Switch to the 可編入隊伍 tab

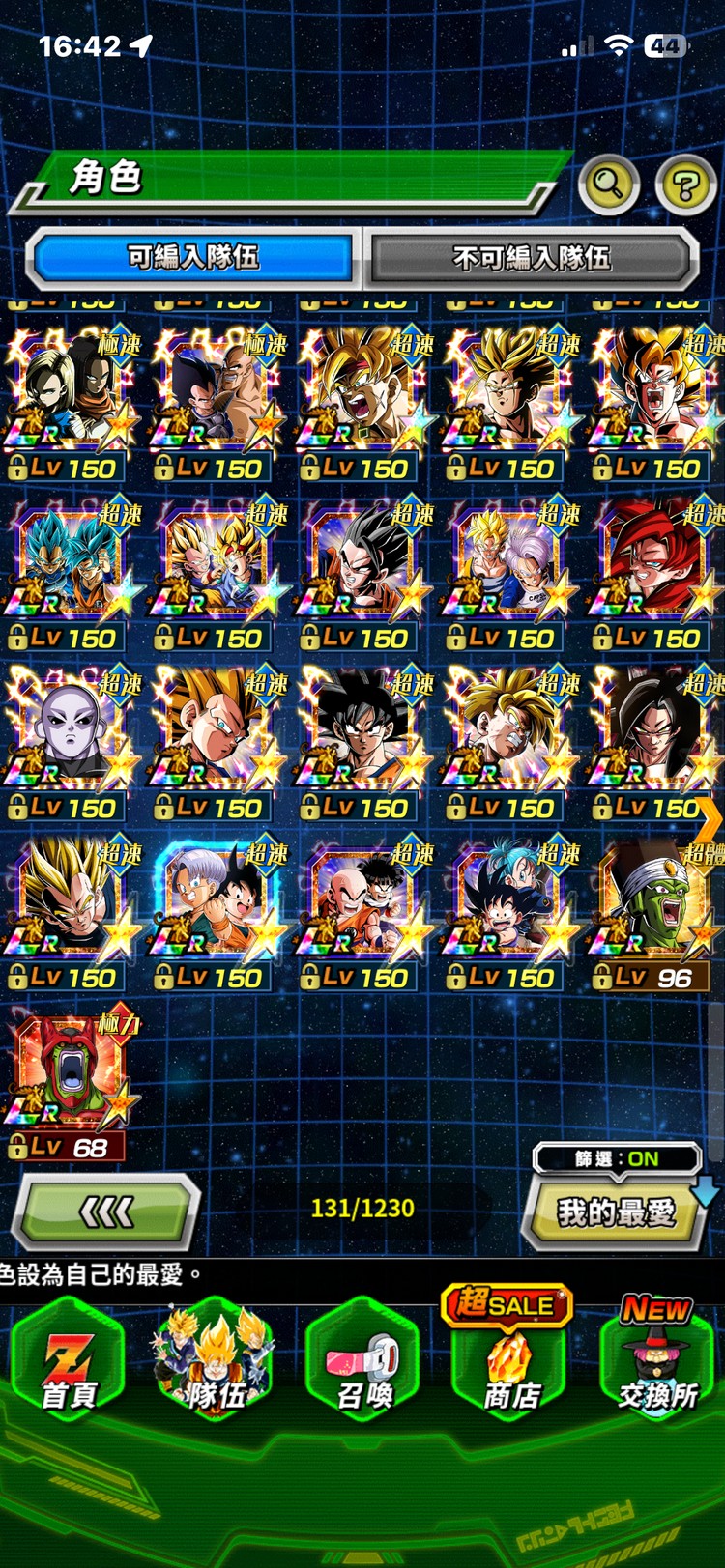(x=193, y=258)
